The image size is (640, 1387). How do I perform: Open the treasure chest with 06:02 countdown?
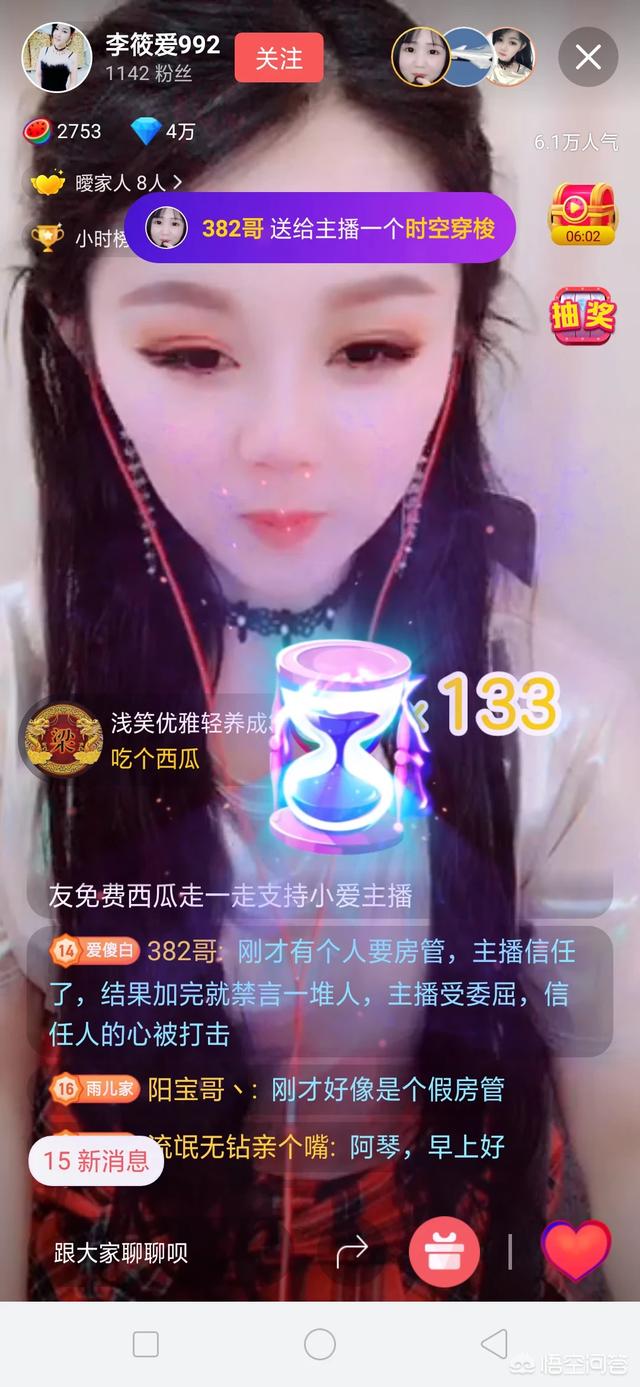coord(581,214)
